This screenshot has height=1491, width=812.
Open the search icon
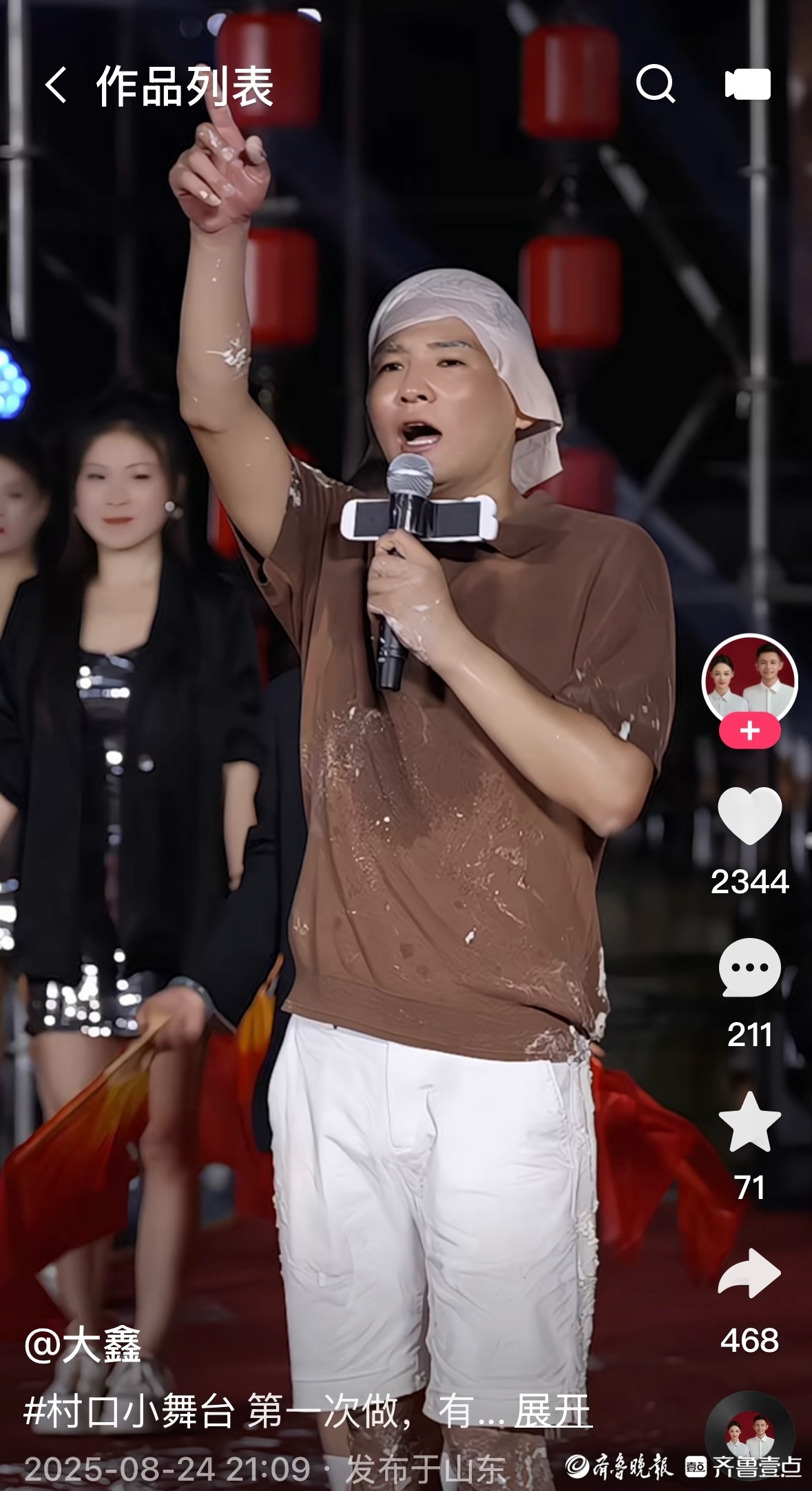coord(655,84)
